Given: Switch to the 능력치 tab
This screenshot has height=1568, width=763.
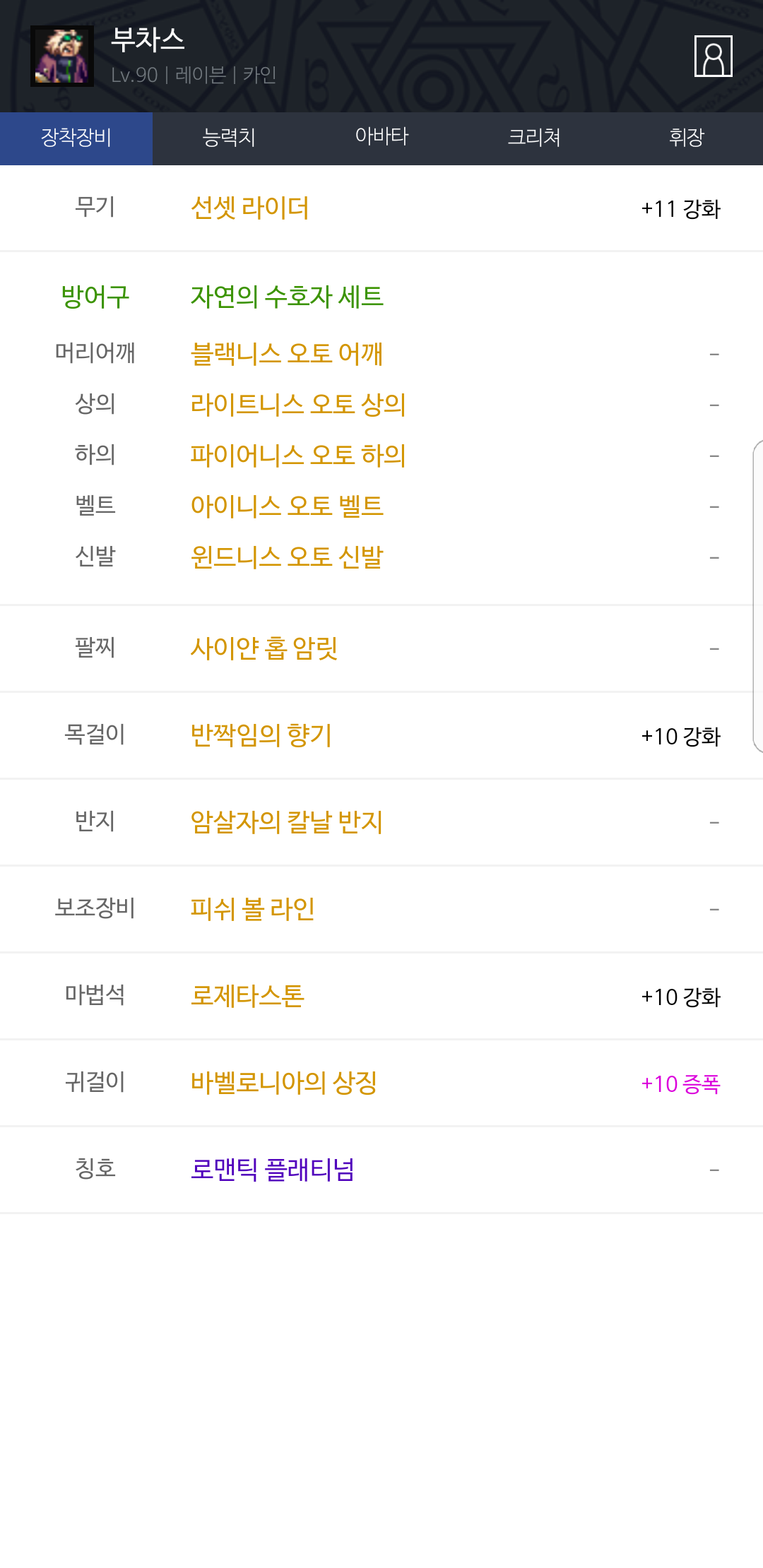Looking at the screenshot, I should 229,138.
